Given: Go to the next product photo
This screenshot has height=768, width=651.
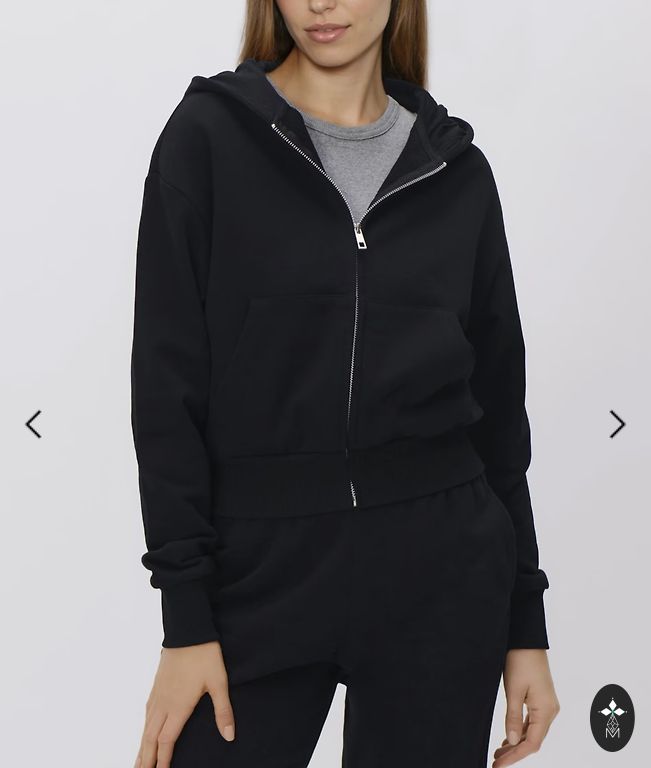Looking at the screenshot, I should [617, 424].
